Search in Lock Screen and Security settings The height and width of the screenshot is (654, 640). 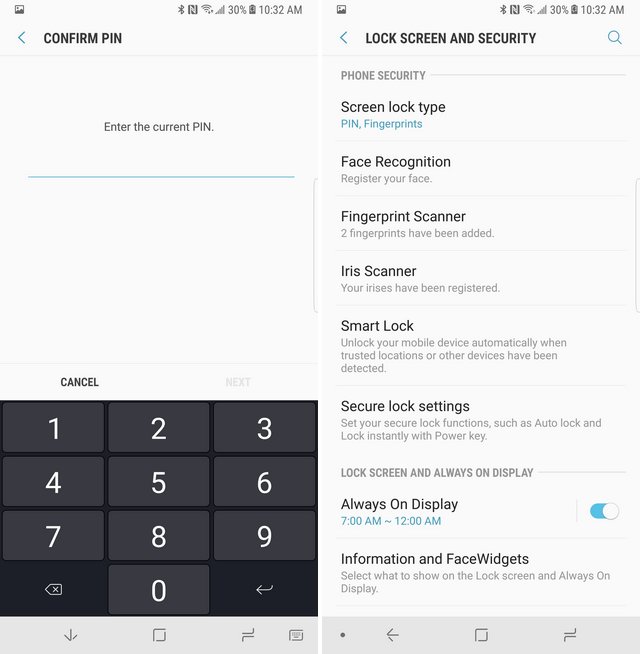coord(615,38)
